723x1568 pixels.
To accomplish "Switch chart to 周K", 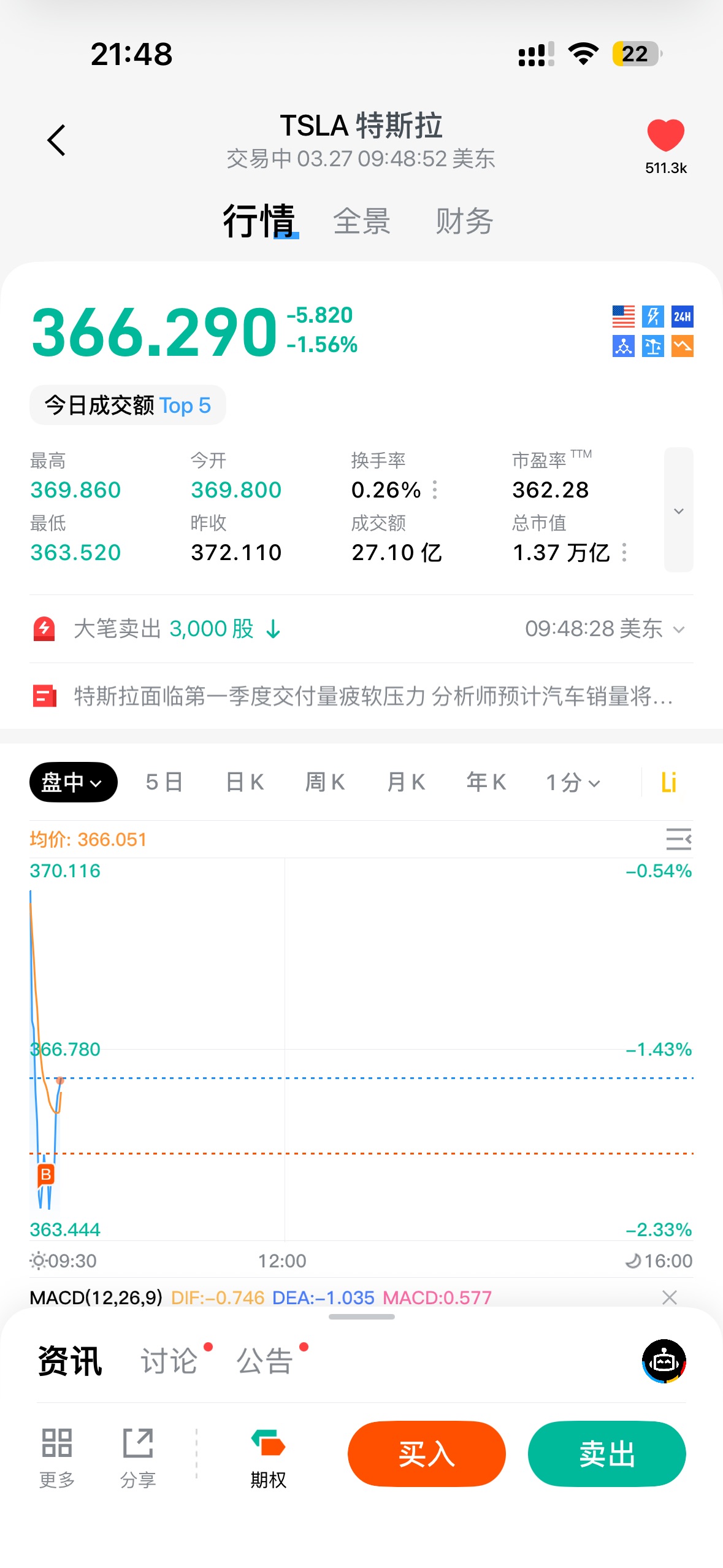I will click(325, 782).
